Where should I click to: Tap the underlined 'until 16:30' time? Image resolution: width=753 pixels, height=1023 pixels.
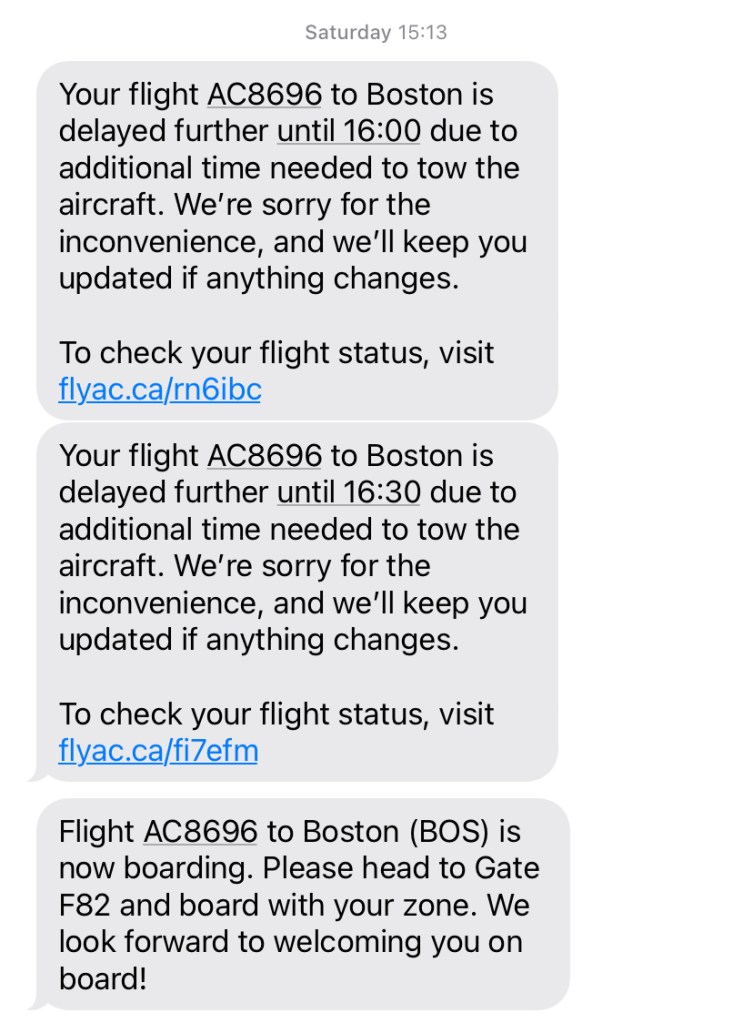tap(348, 493)
